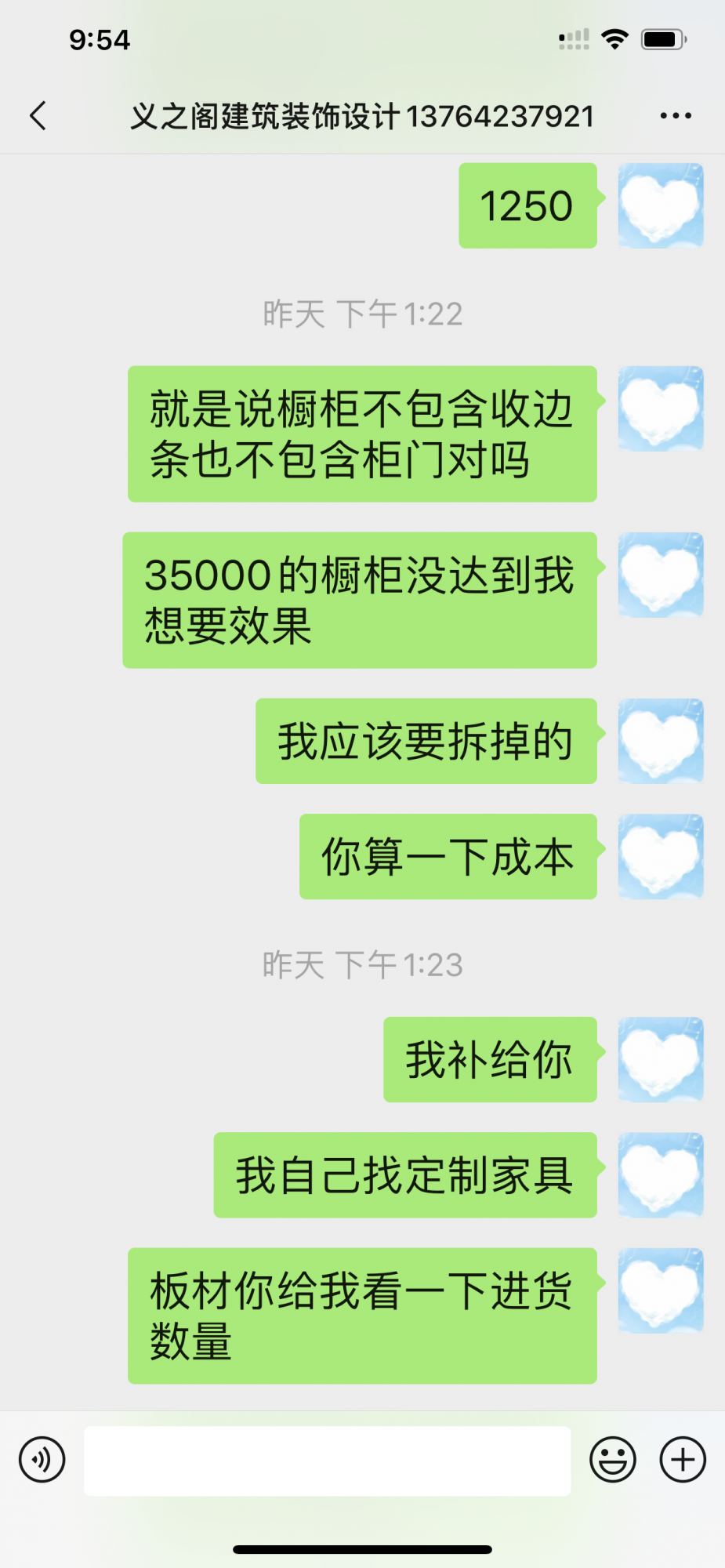725x1568 pixels.
Task: Open the chat info overflow menu
Action: tap(675, 116)
